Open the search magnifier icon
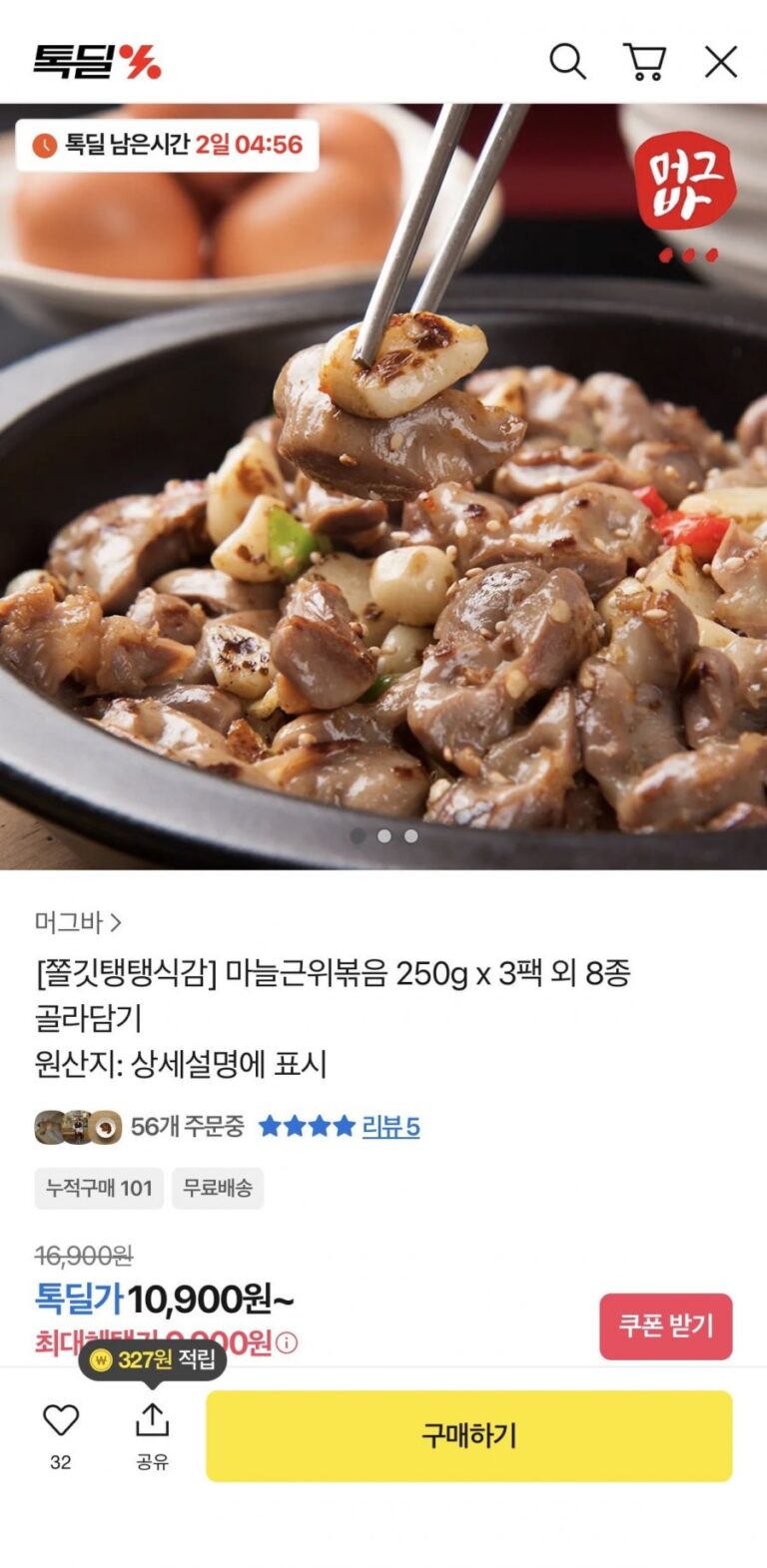The height and width of the screenshot is (1568, 767). tap(567, 62)
